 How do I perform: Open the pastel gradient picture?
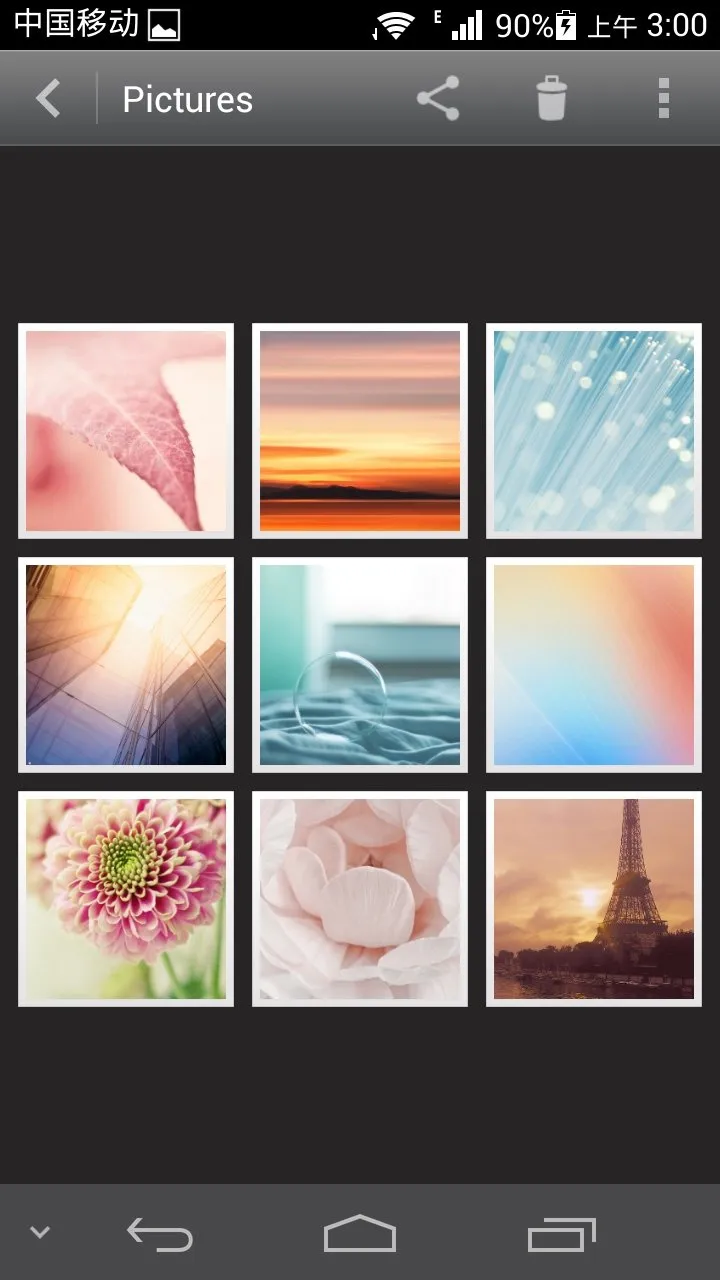point(594,665)
